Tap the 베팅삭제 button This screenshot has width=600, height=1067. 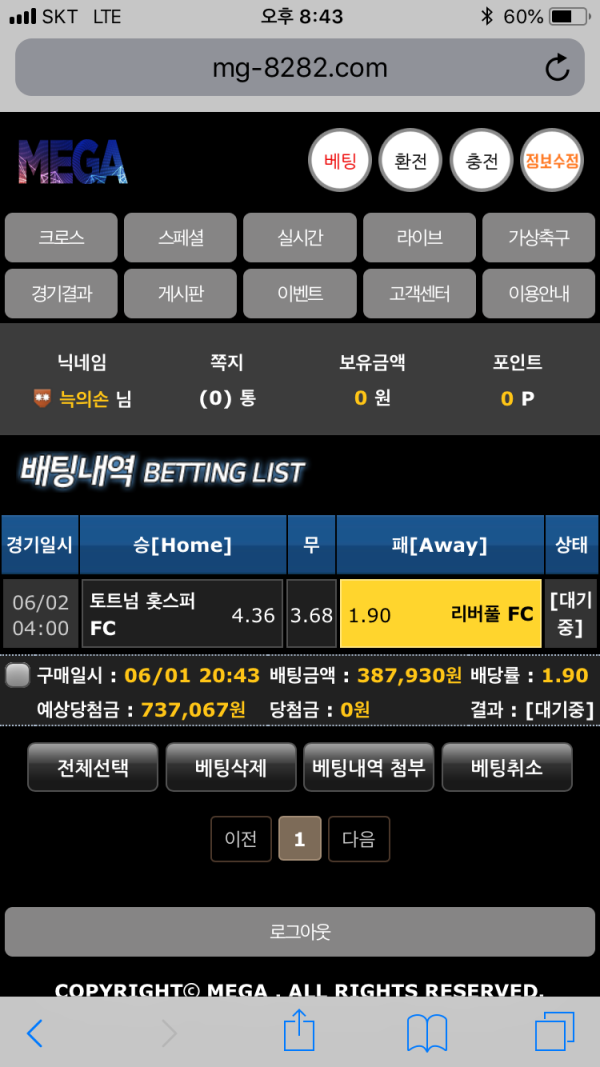coord(231,767)
